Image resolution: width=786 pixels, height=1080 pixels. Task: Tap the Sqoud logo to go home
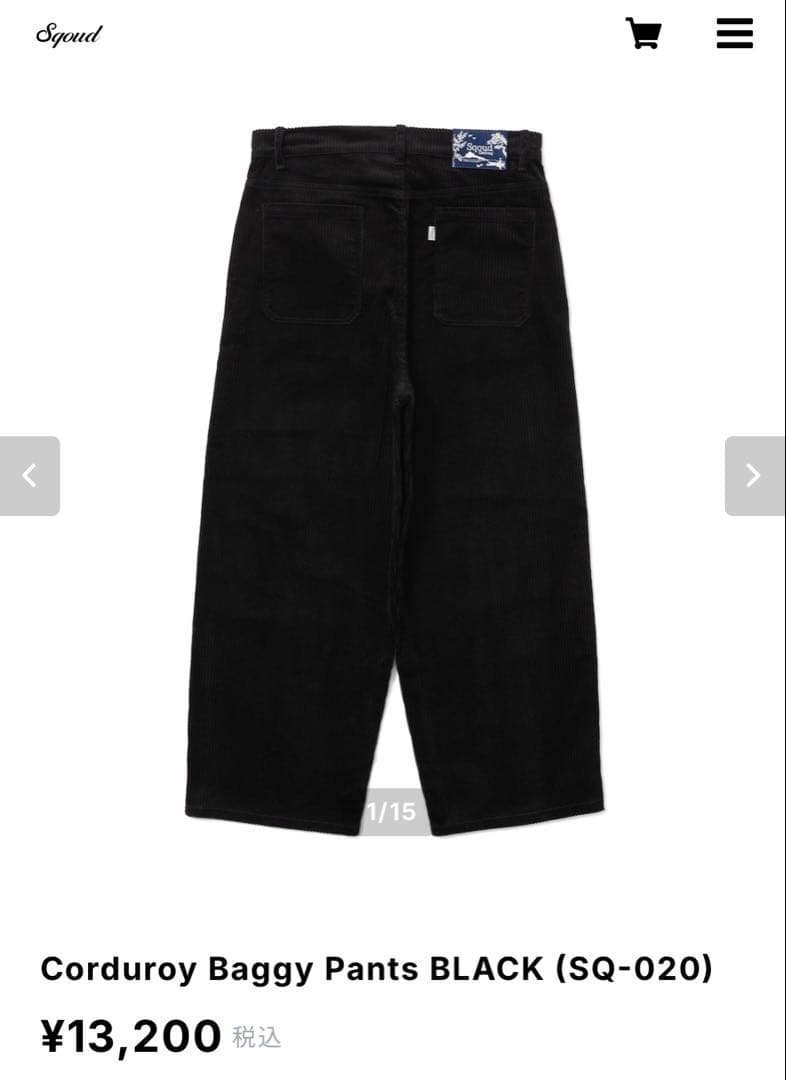click(69, 35)
